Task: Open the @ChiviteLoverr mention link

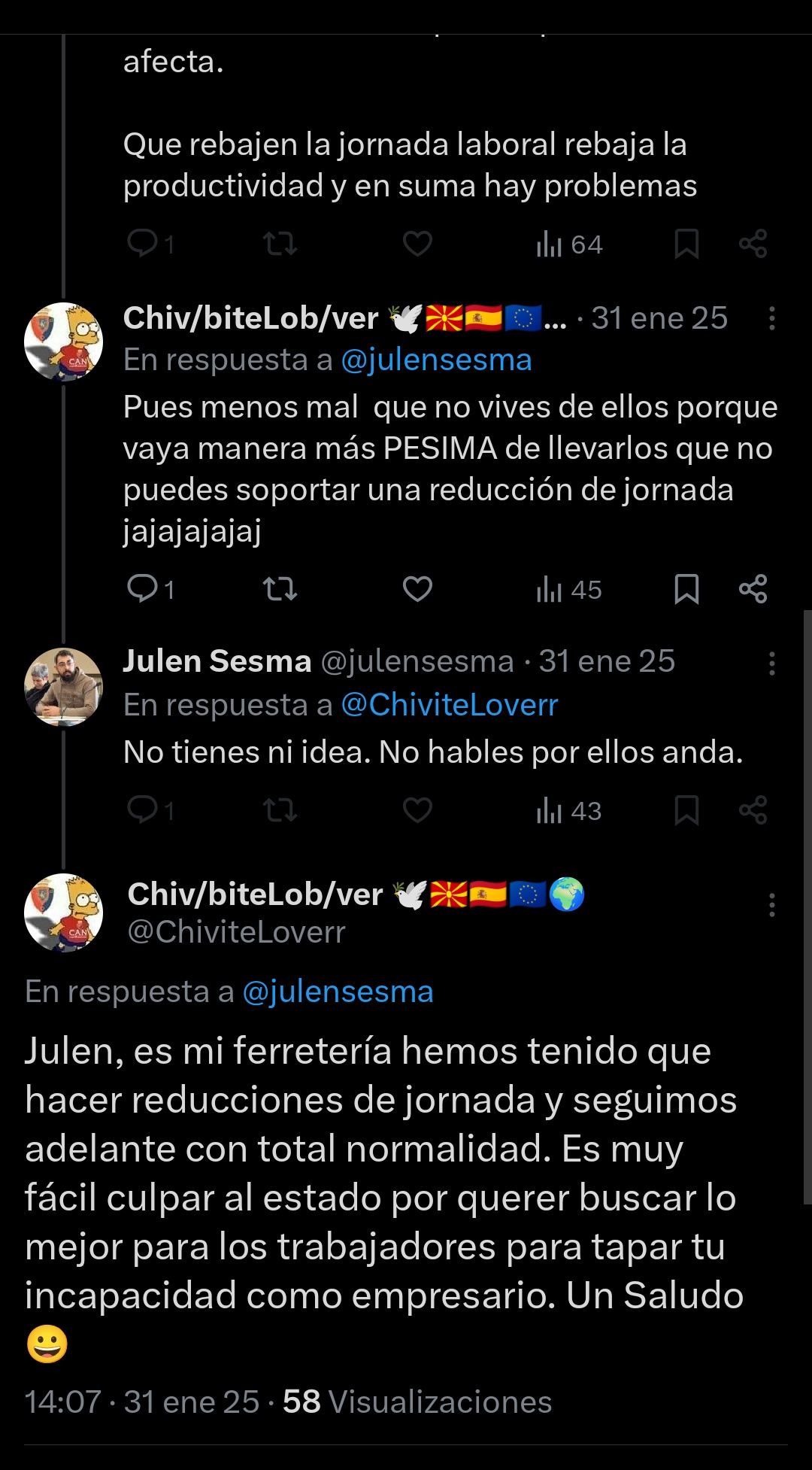Action: [x=449, y=705]
